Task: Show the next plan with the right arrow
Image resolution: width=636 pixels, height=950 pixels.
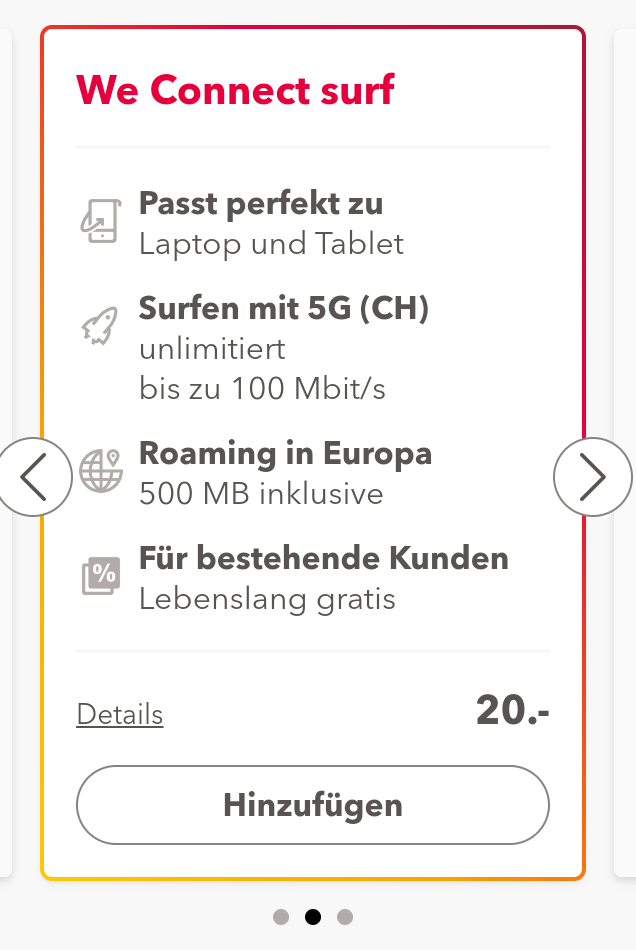Action: pyautogui.click(x=592, y=477)
